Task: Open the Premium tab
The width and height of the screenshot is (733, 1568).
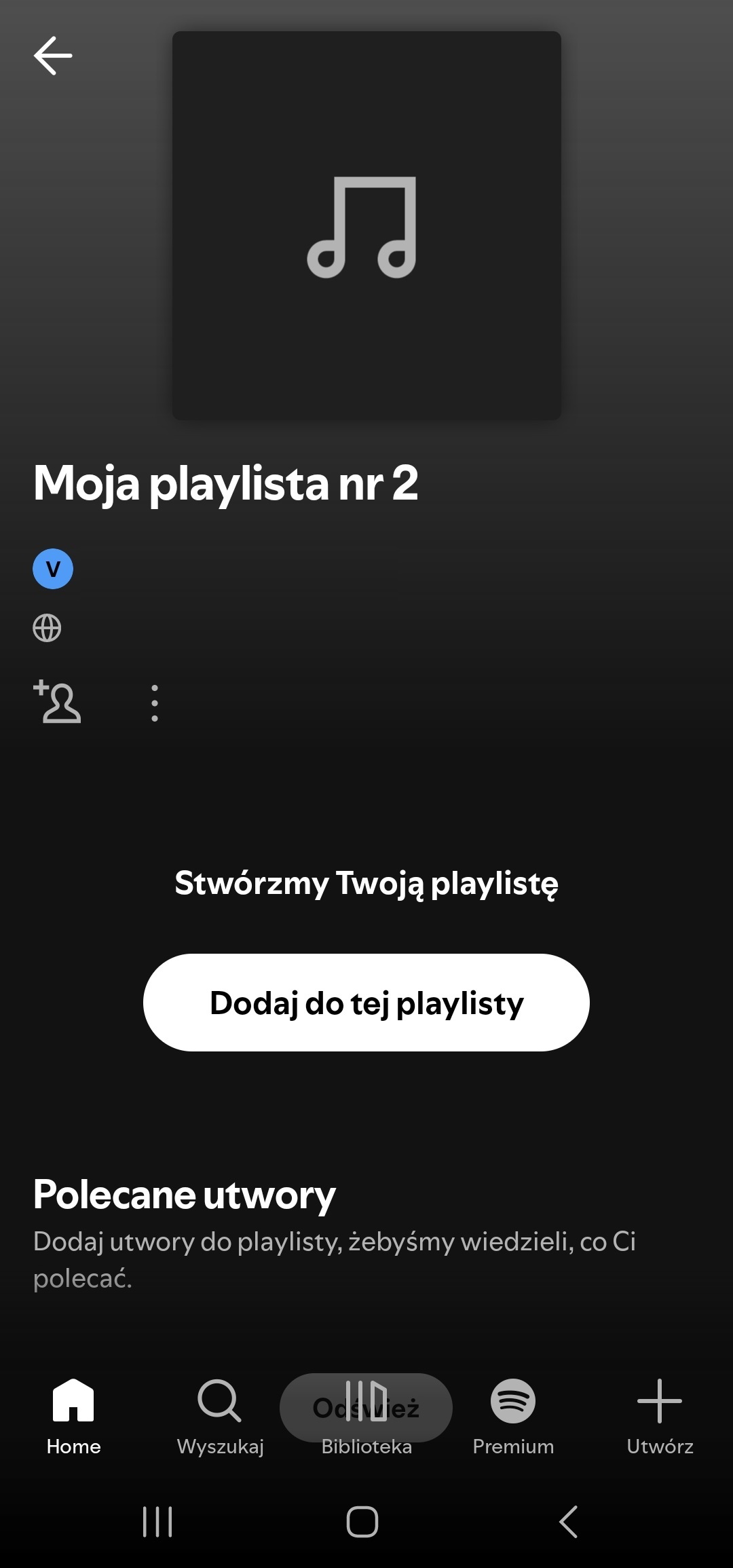Action: (x=513, y=1417)
